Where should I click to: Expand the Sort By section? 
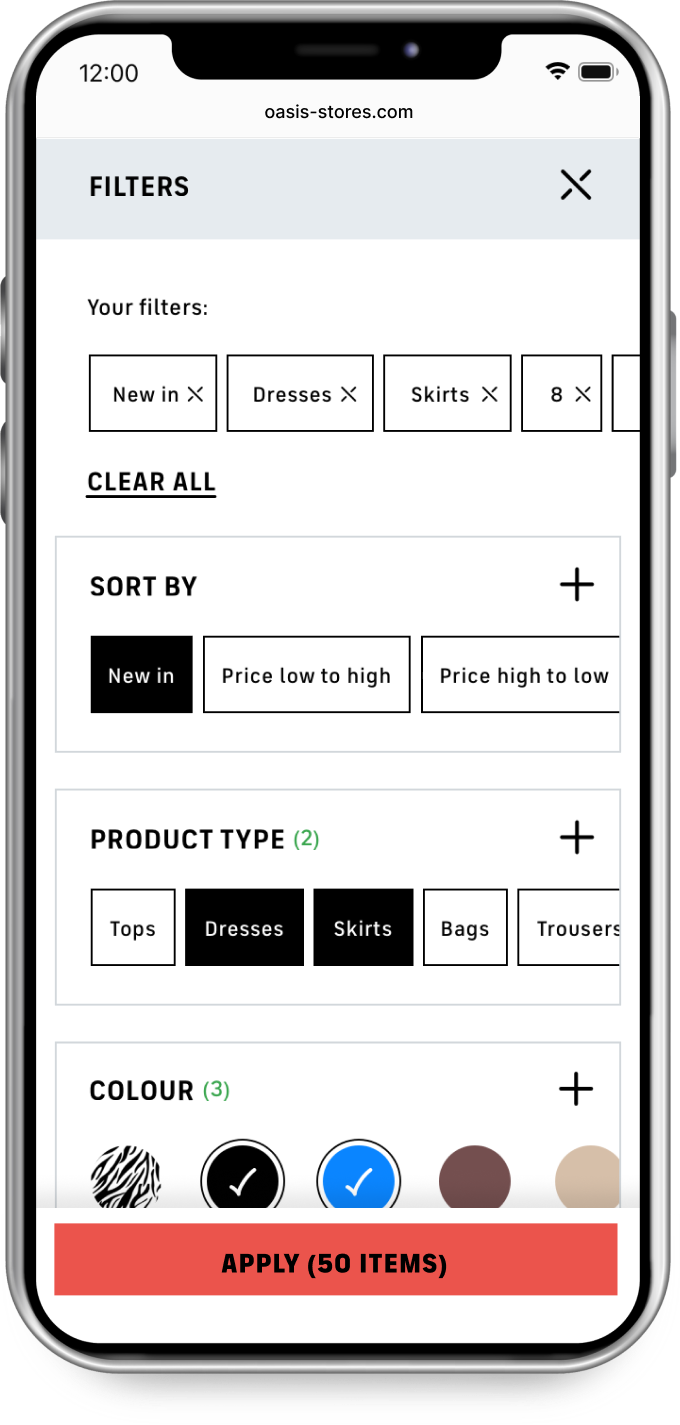(x=576, y=585)
